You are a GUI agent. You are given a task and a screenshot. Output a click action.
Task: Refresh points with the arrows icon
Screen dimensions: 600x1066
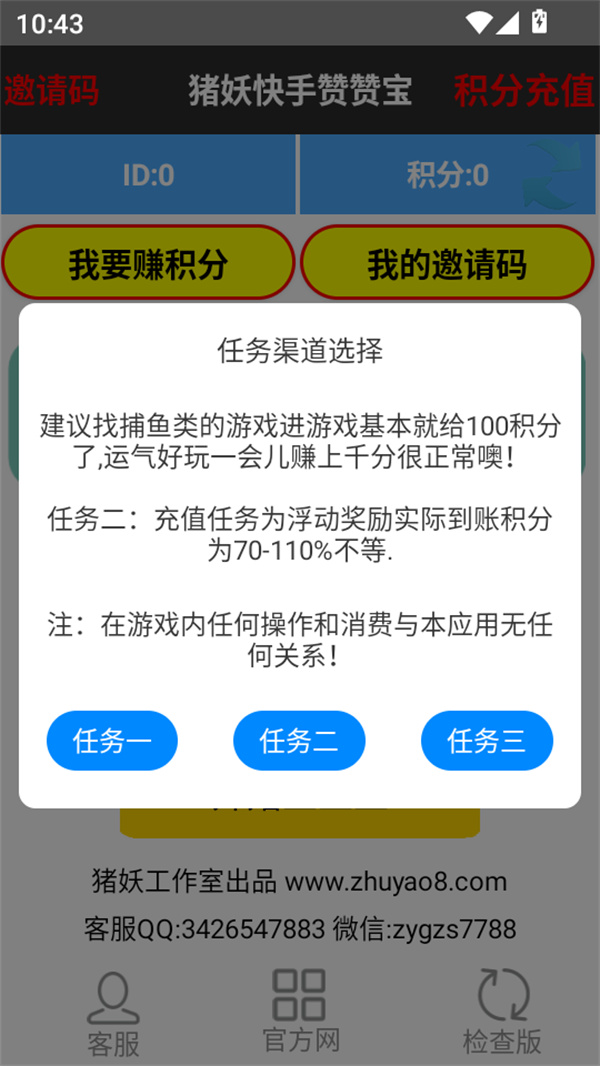point(551,174)
